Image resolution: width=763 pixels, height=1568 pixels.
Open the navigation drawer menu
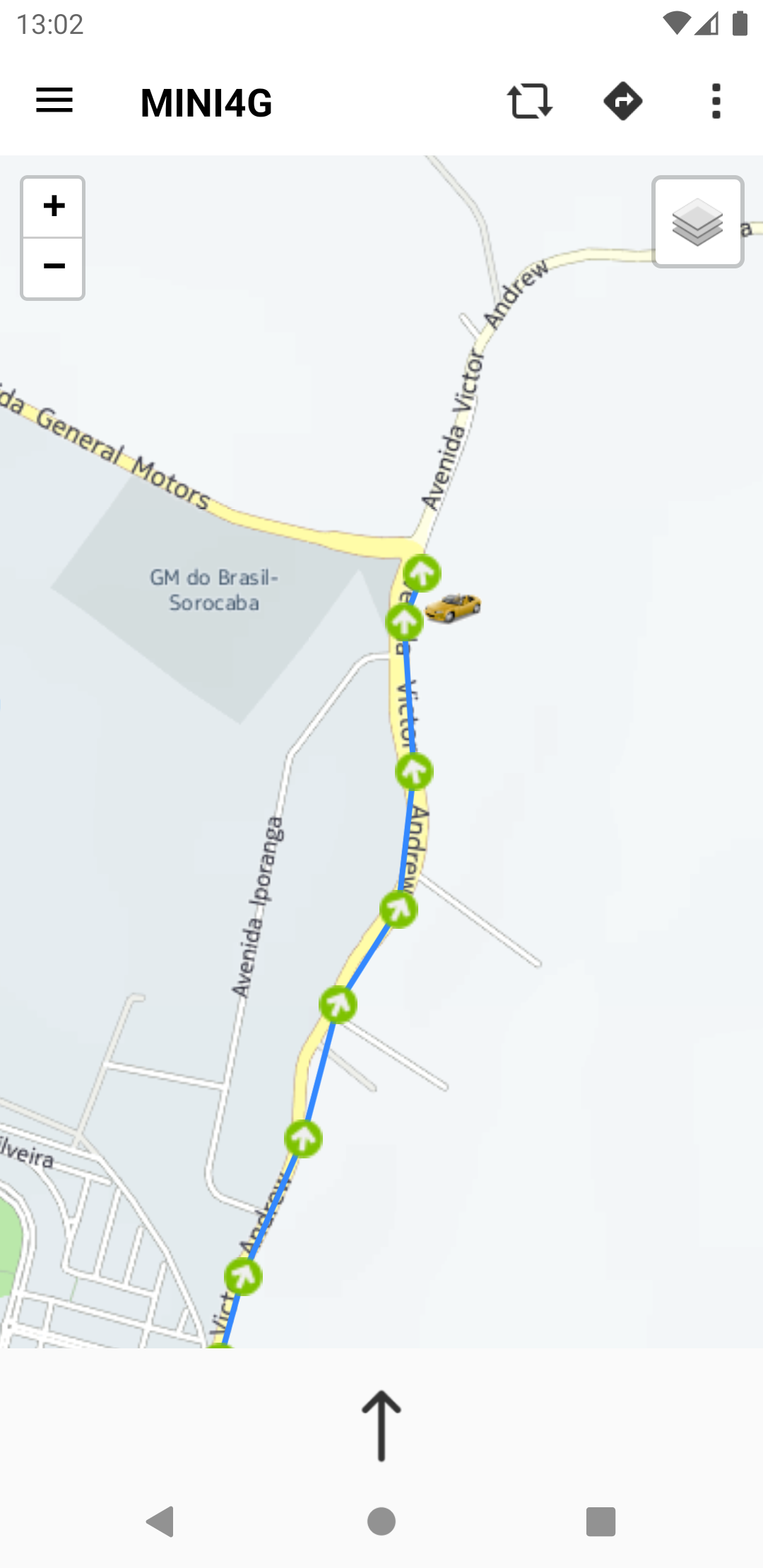(x=54, y=101)
